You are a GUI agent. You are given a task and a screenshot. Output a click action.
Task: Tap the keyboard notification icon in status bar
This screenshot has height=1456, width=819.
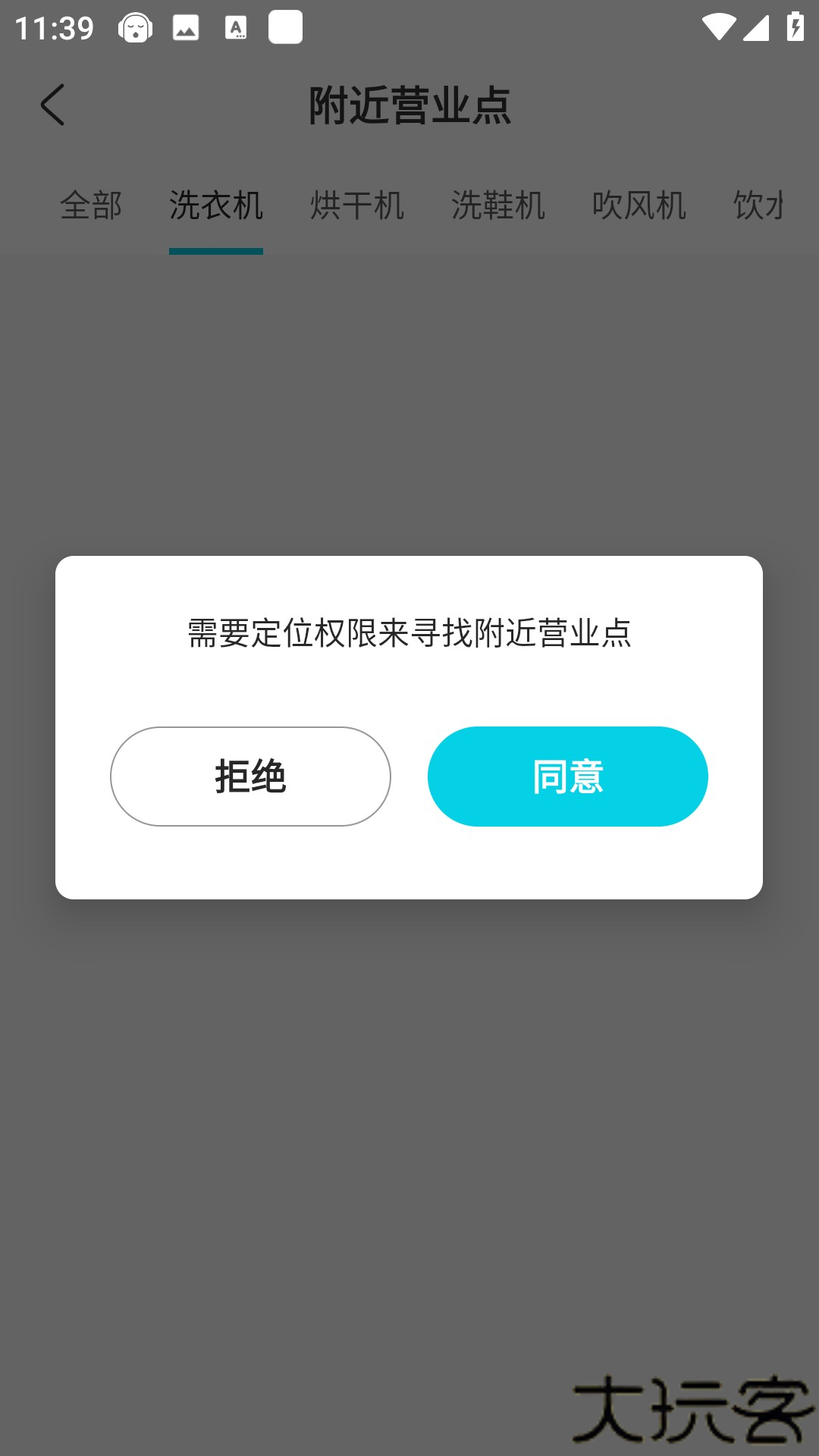(x=237, y=28)
